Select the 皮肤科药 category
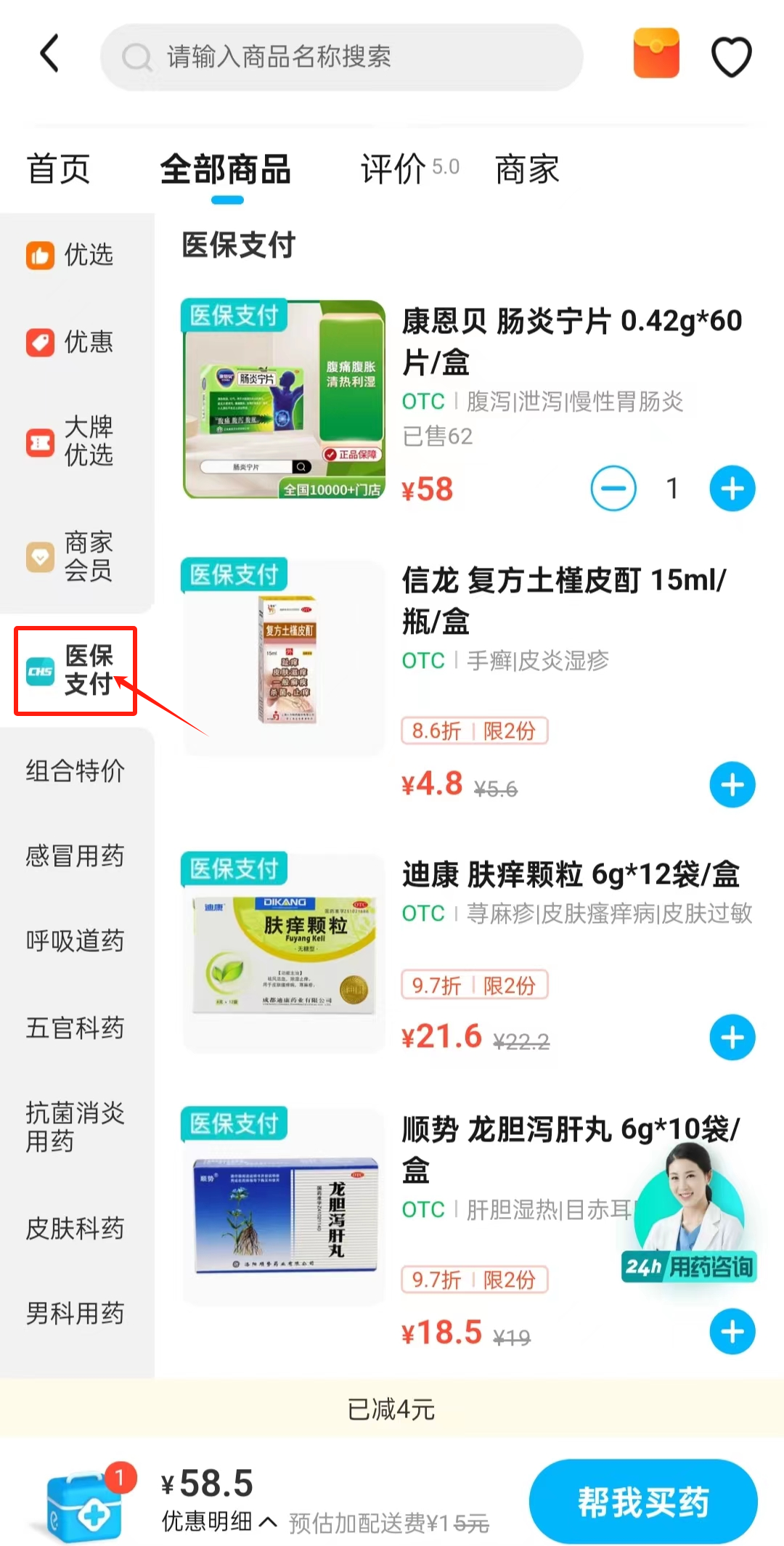The width and height of the screenshot is (784, 1546). pos(75,1228)
